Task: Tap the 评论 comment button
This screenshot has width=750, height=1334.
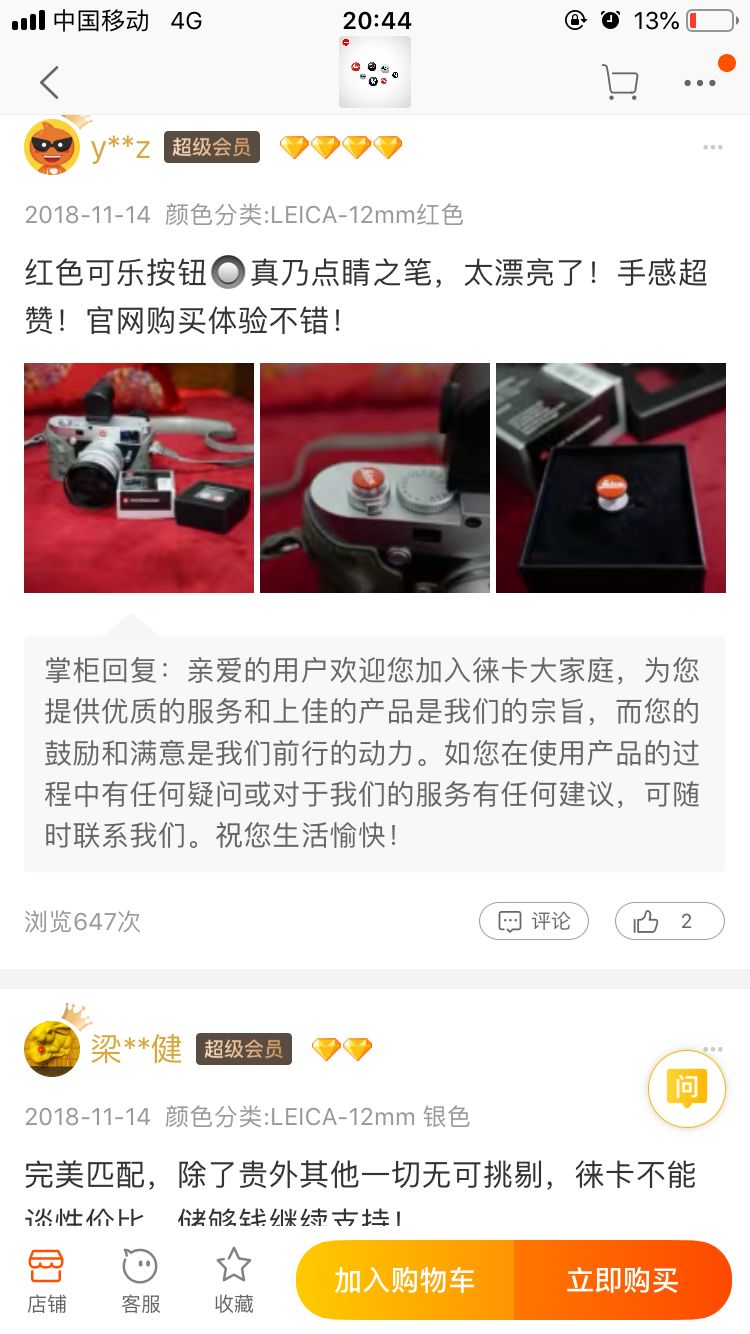Action: pyautogui.click(x=534, y=920)
